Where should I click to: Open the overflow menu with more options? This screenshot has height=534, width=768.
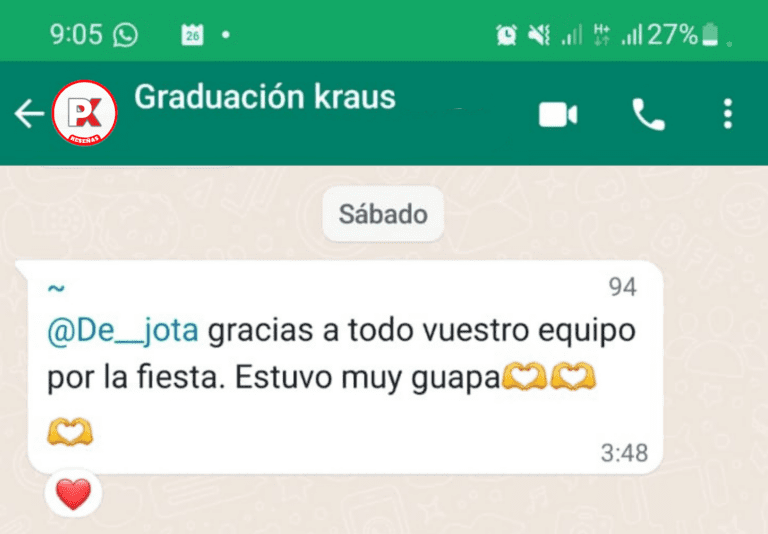click(728, 114)
